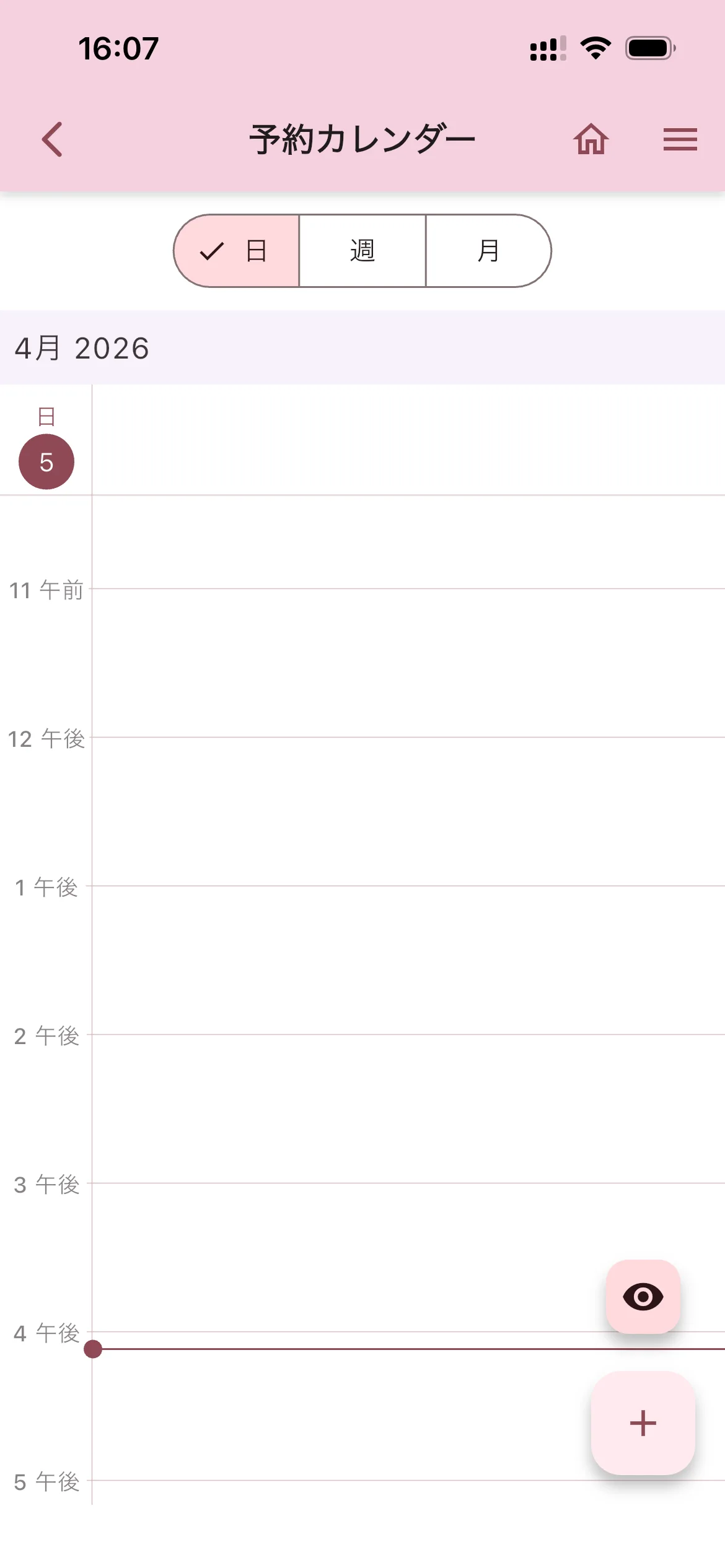Switch to the 週 week view
This screenshot has height=1568, width=725.
tap(362, 251)
